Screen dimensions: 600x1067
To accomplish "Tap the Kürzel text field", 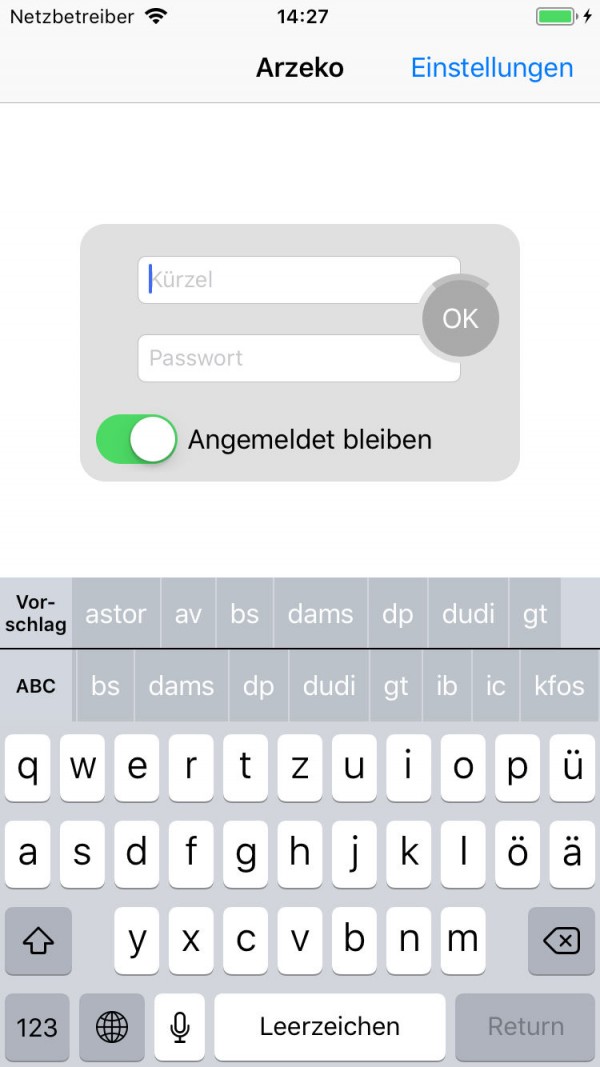I will click(299, 280).
